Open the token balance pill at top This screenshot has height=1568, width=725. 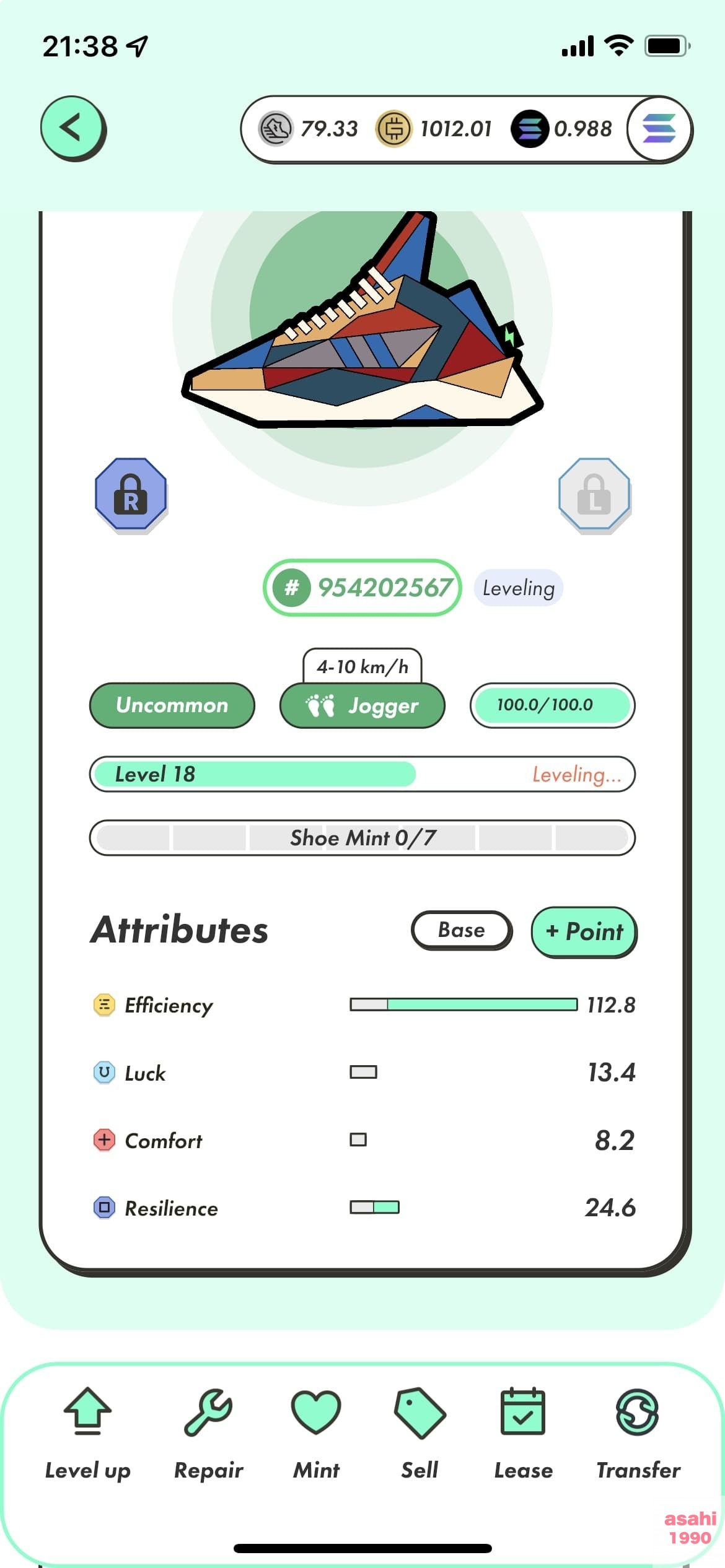(x=434, y=129)
